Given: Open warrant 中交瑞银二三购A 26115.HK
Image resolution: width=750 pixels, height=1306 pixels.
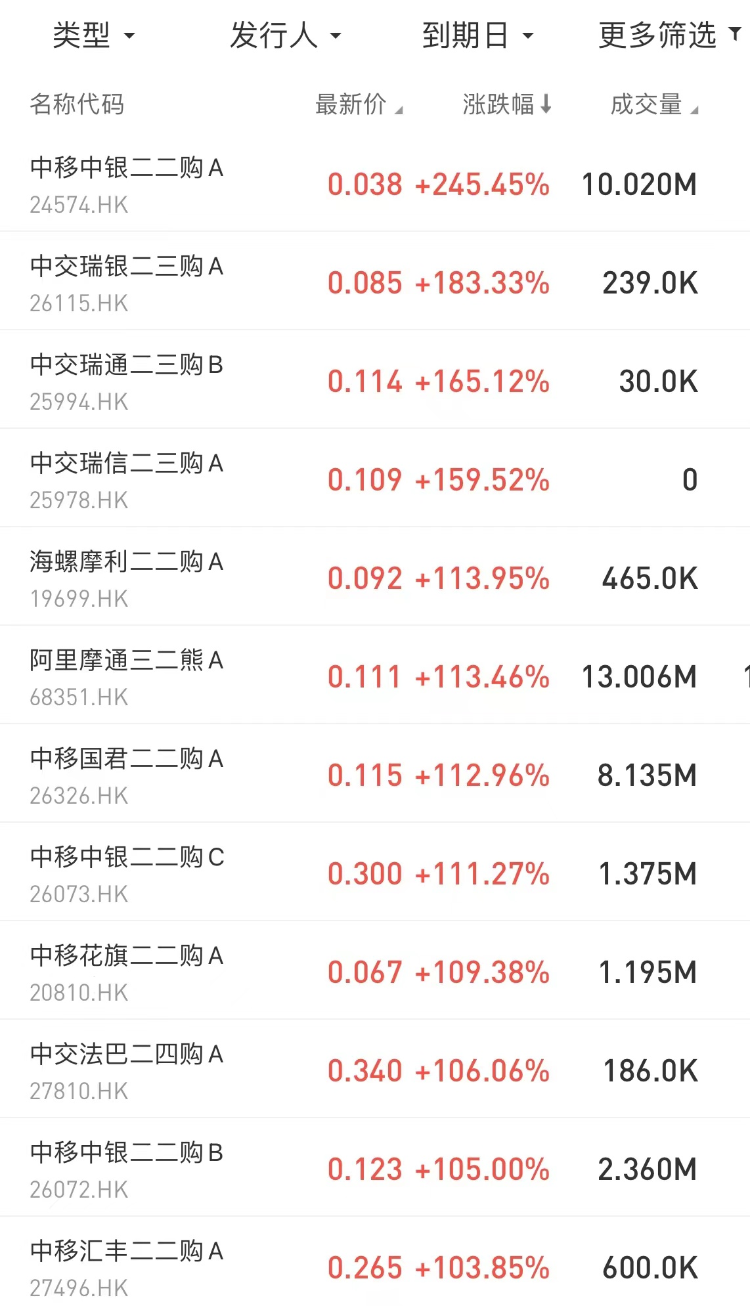Looking at the screenshot, I should (x=375, y=282).
